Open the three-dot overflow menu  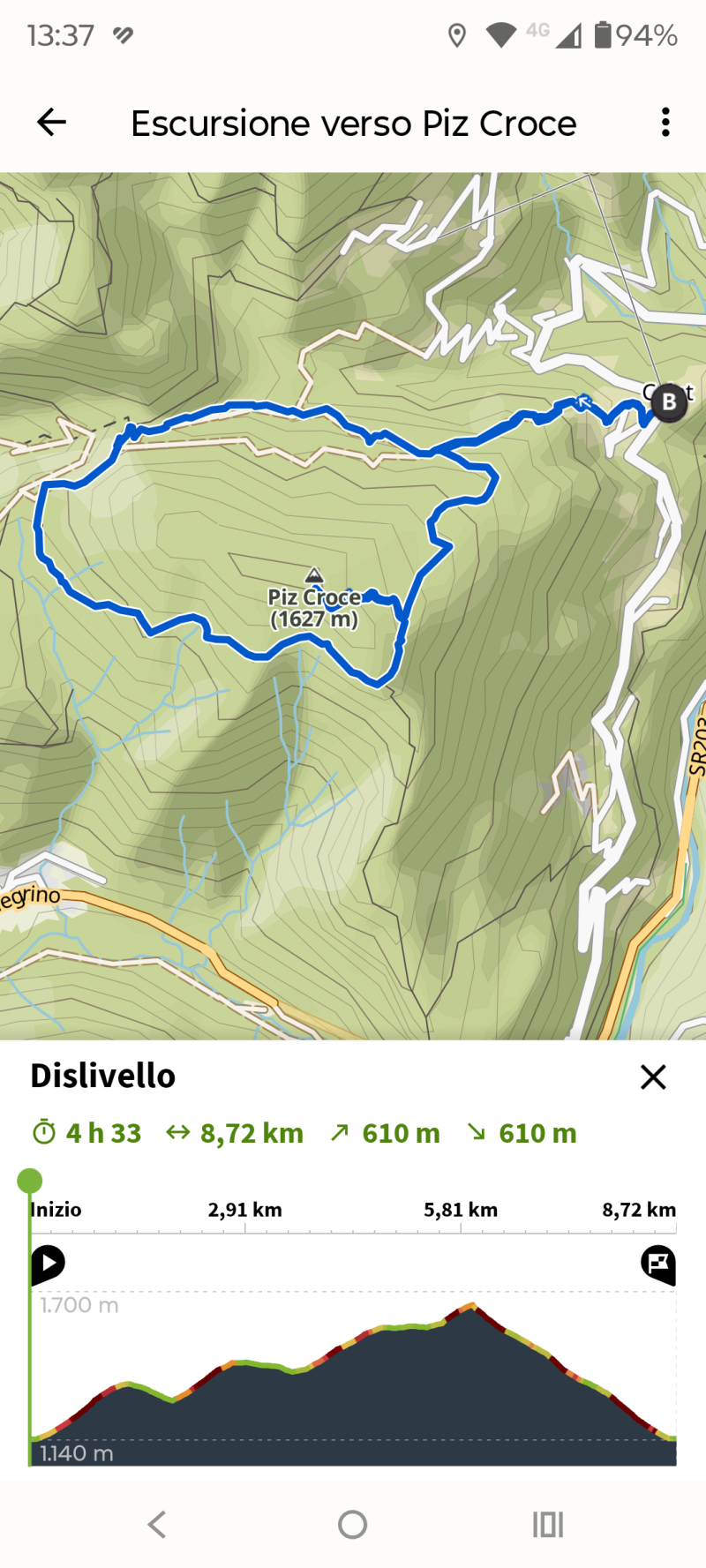(665, 123)
